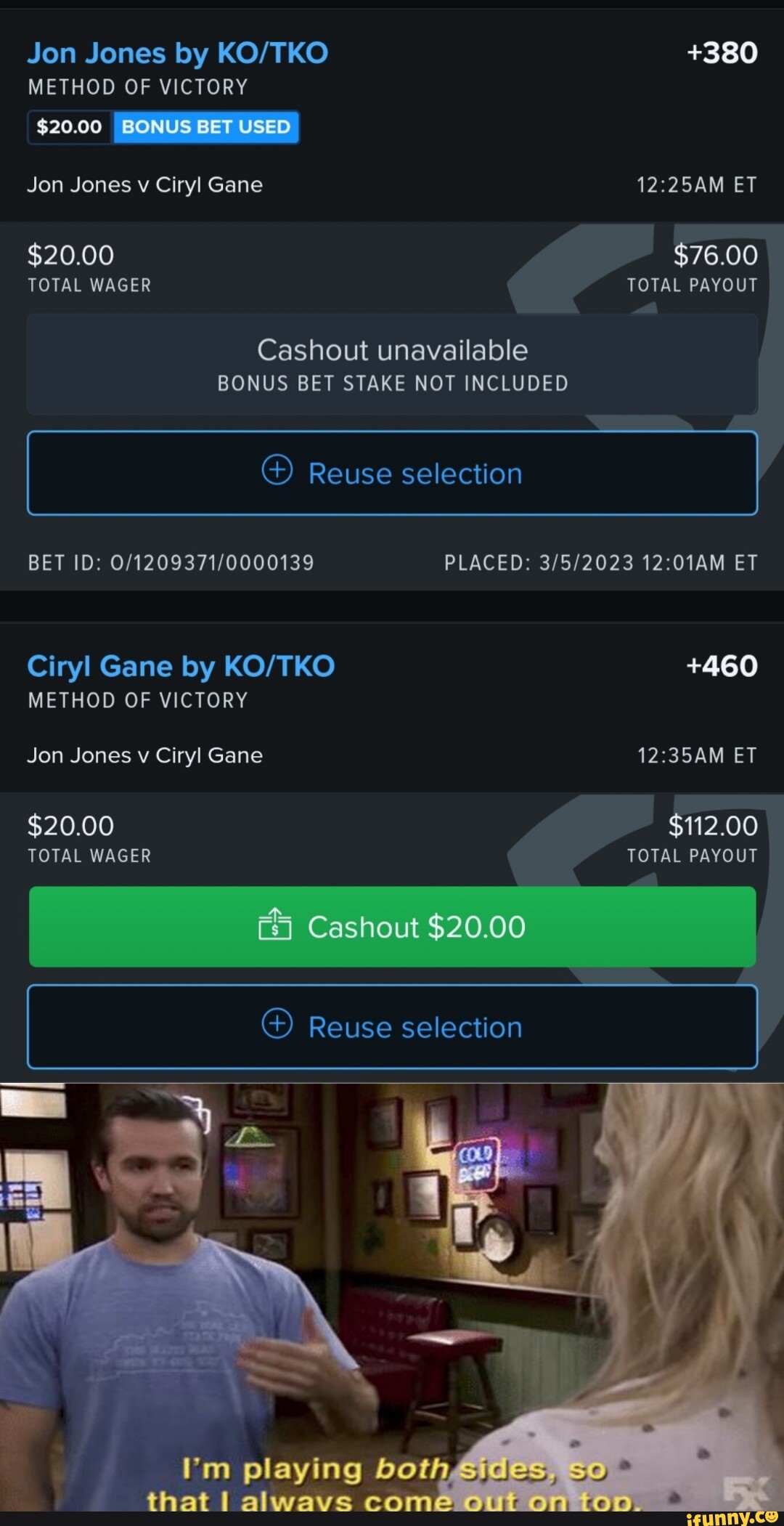784x1526 pixels.
Task: Click the cashout arrow icon on the green button
Action: click(277, 927)
